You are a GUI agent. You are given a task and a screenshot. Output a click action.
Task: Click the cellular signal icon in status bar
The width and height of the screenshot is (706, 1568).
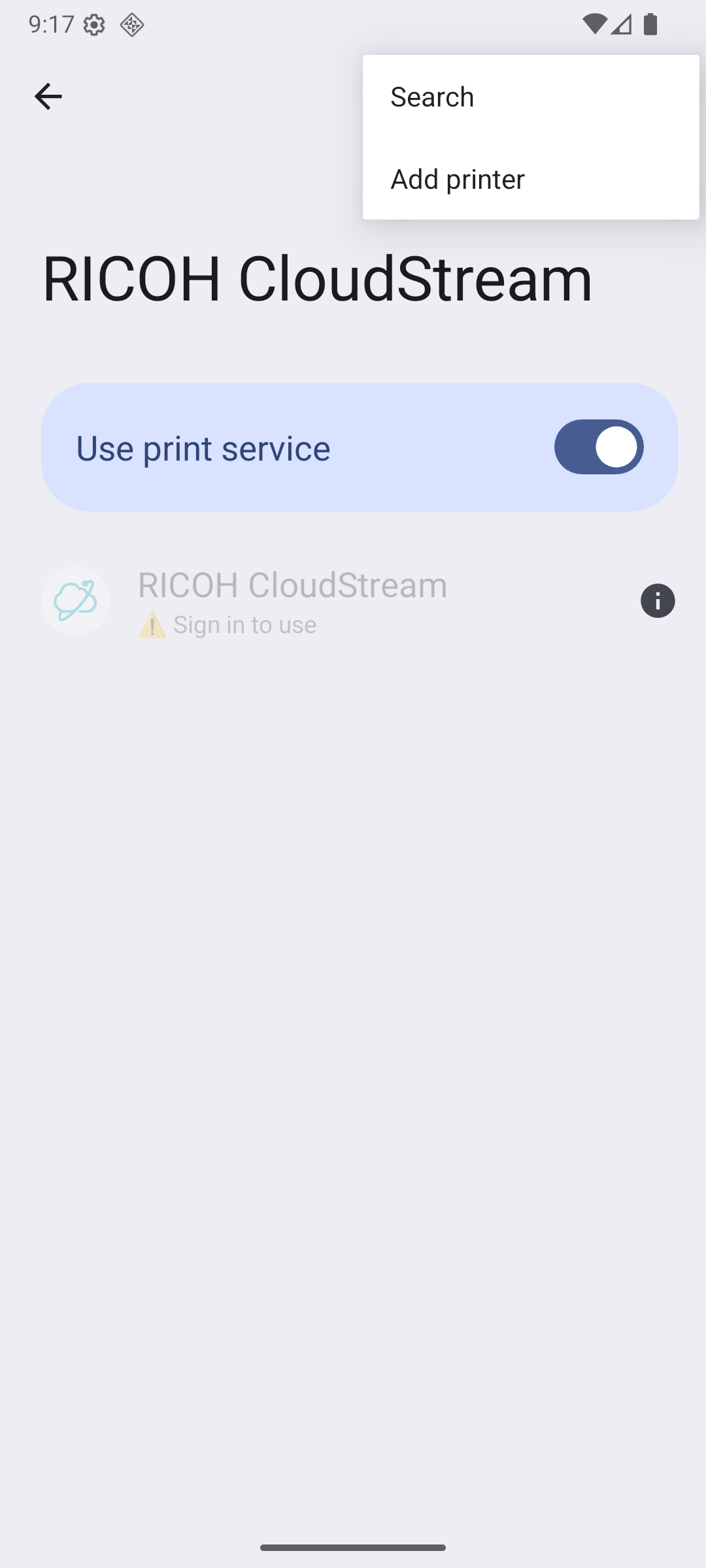(x=621, y=25)
